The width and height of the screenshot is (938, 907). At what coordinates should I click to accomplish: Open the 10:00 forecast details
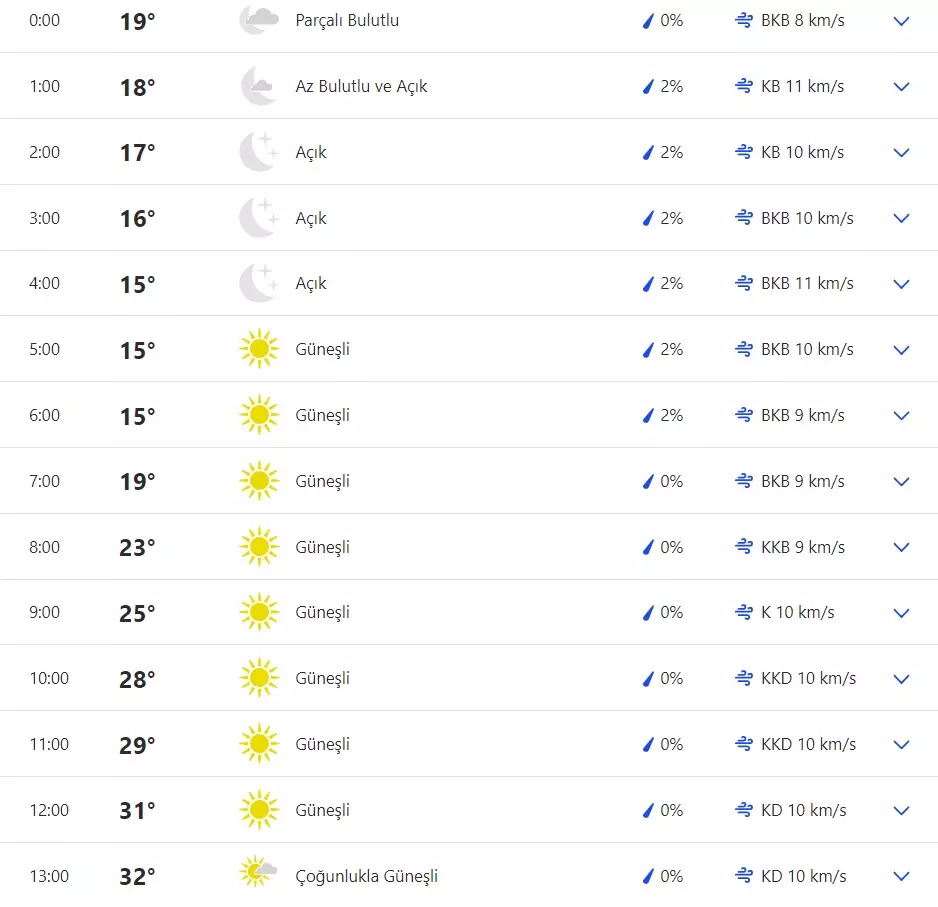tap(901, 679)
